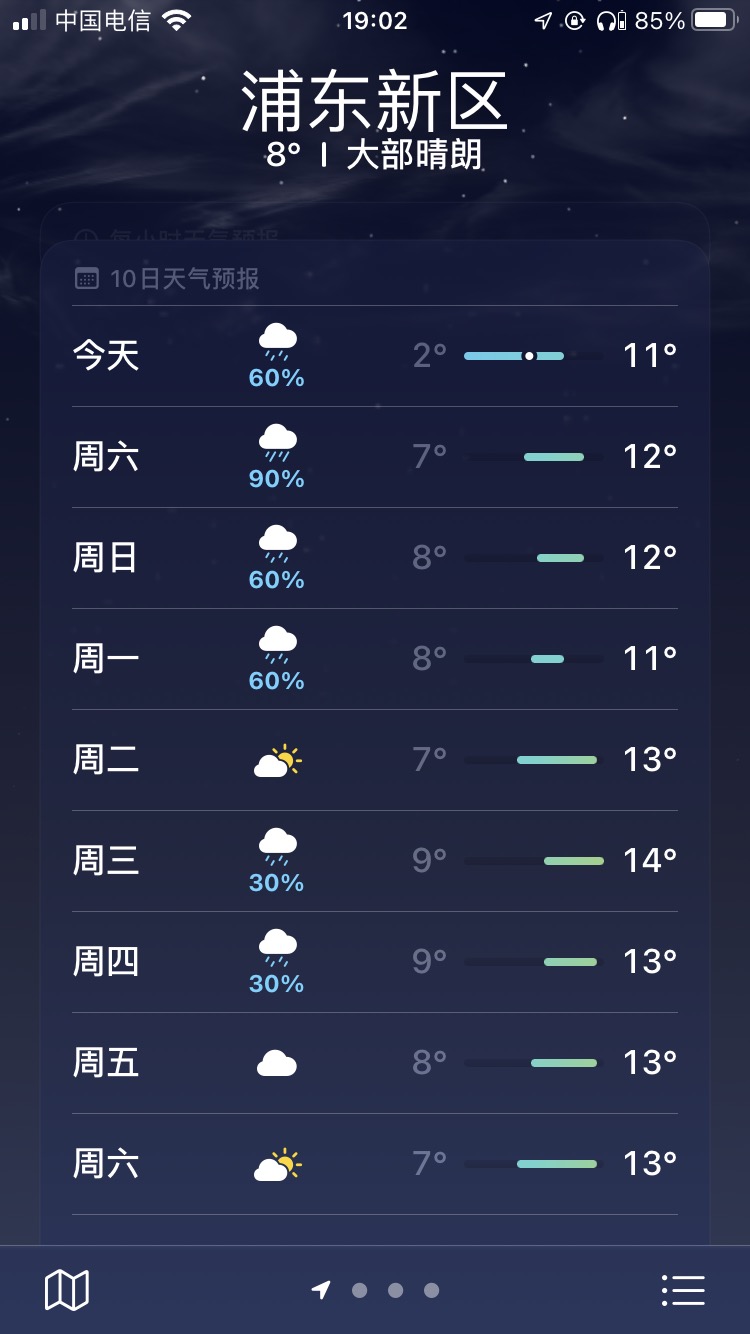
Task: Open today's (今天) forecast row
Action: (x=375, y=356)
